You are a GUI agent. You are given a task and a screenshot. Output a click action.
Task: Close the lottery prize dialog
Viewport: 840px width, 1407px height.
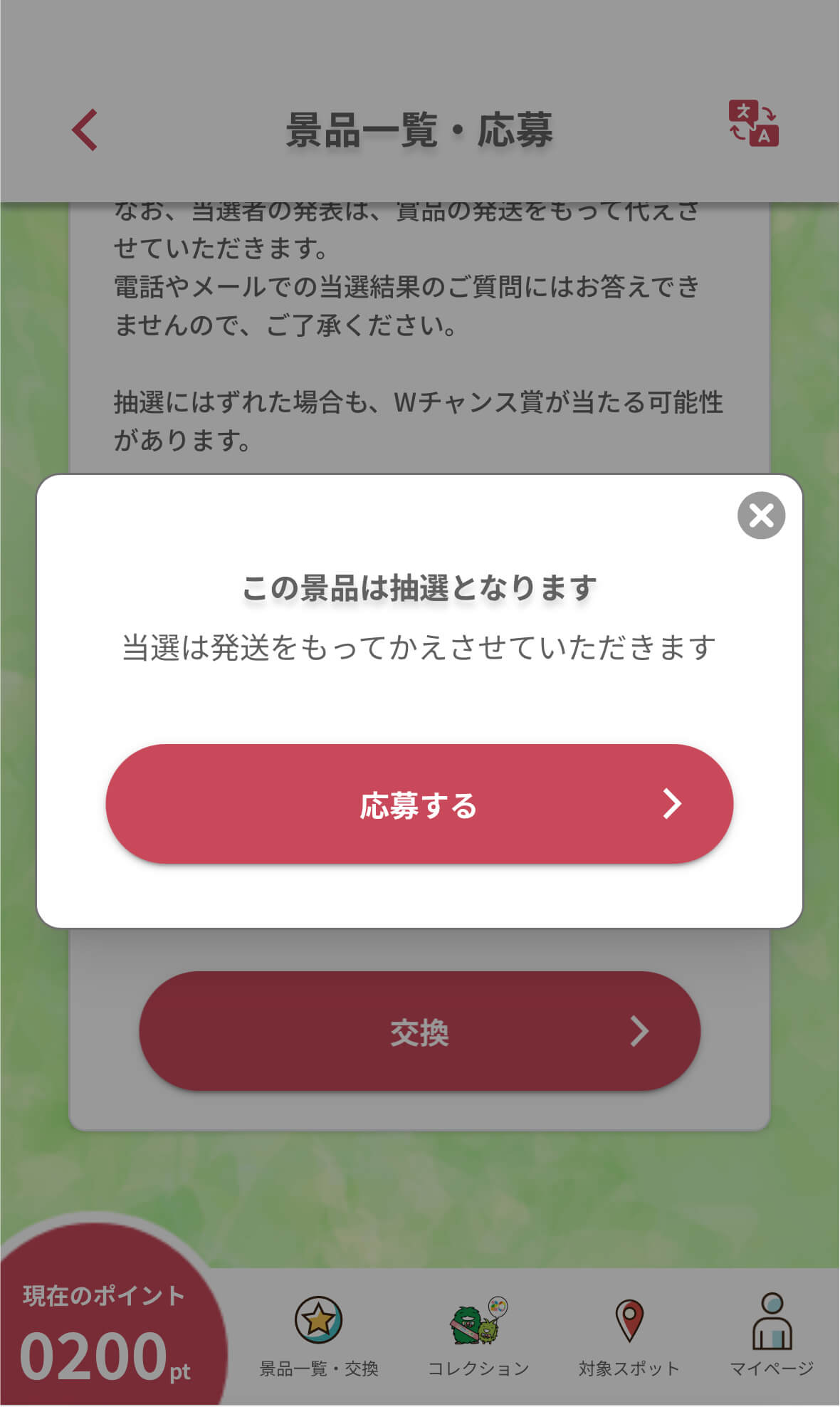[761, 516]
